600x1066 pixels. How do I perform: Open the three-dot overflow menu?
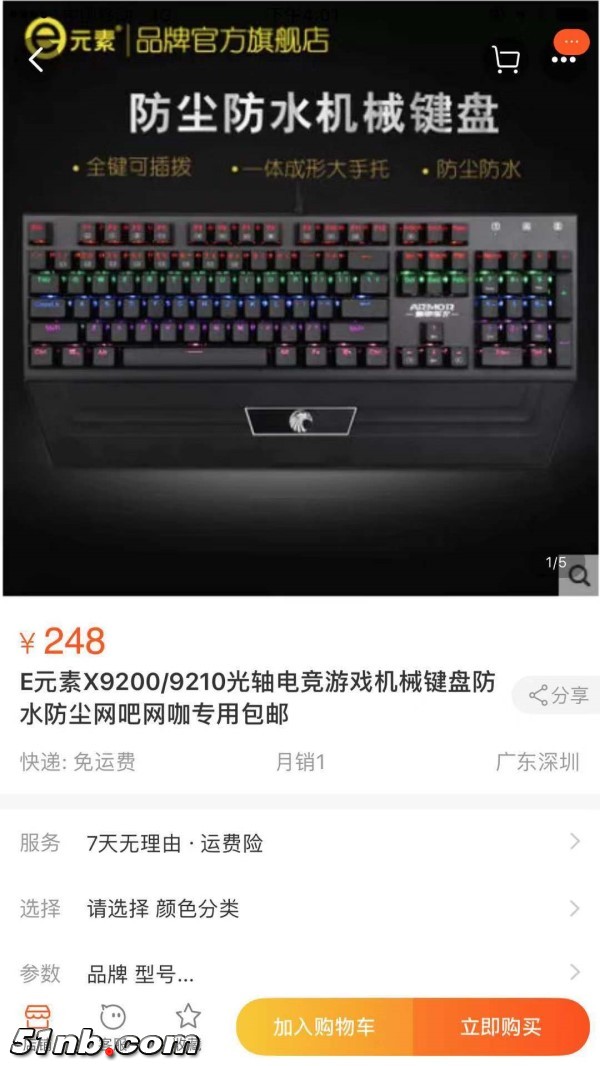coord(565,58)
